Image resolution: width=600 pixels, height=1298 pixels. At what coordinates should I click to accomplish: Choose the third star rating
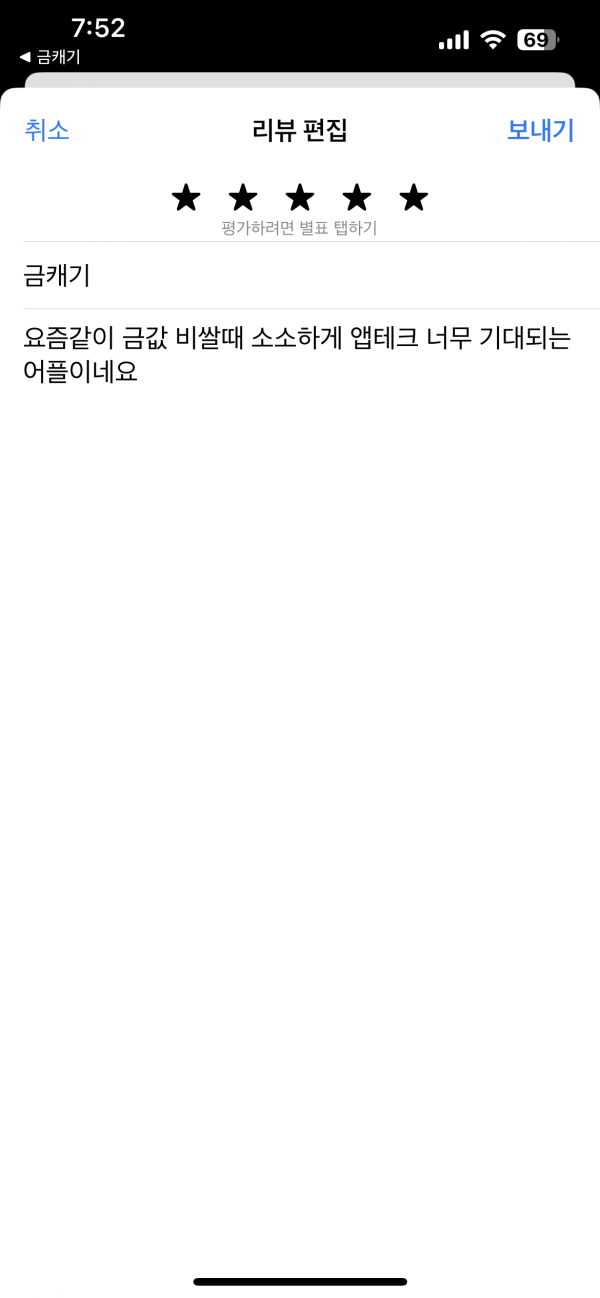coord(300,198)
